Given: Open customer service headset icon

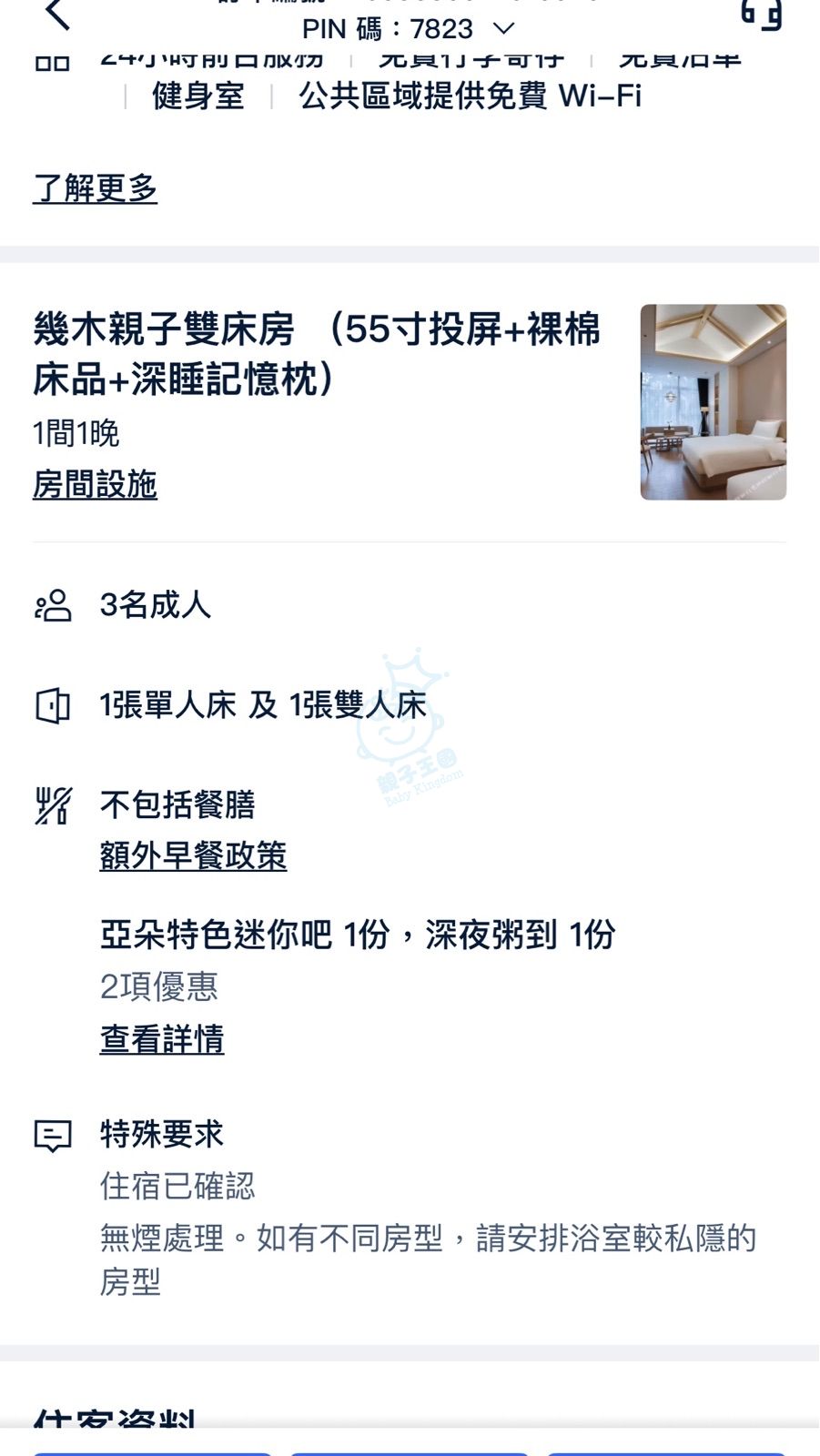Looking at the screenshot, I should point(761,14).
